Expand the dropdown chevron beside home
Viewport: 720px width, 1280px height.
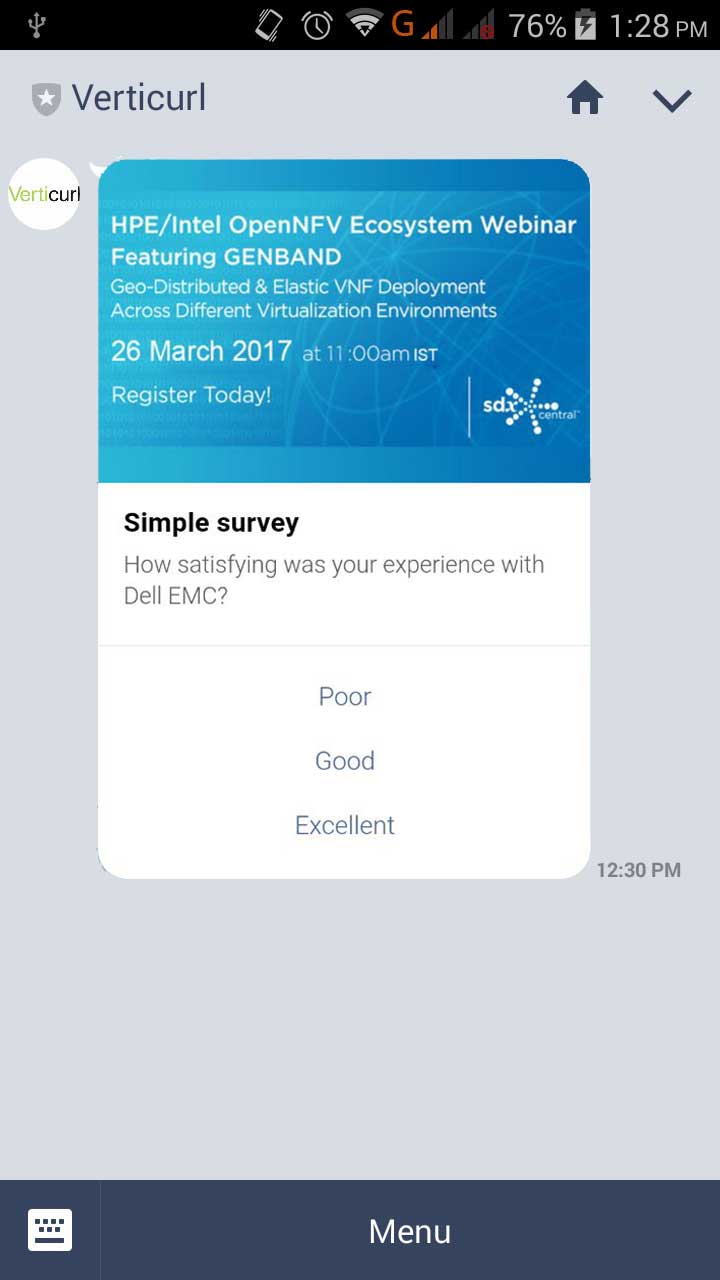click(671, 100)
